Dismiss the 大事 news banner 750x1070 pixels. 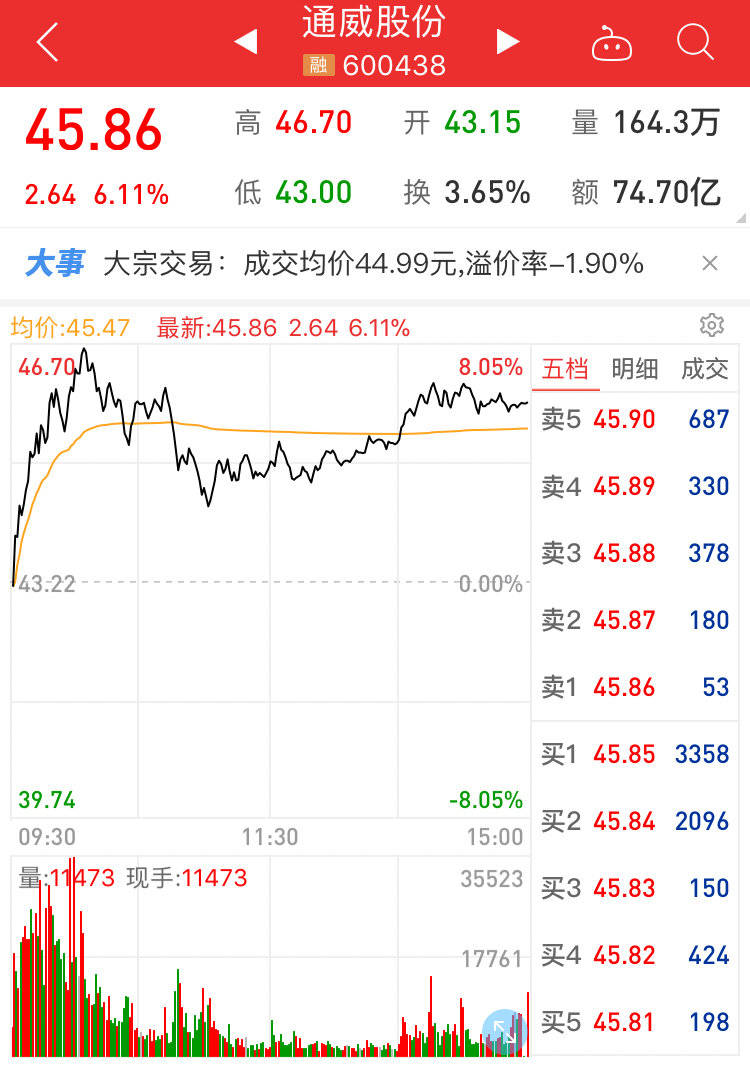(710, 264)
